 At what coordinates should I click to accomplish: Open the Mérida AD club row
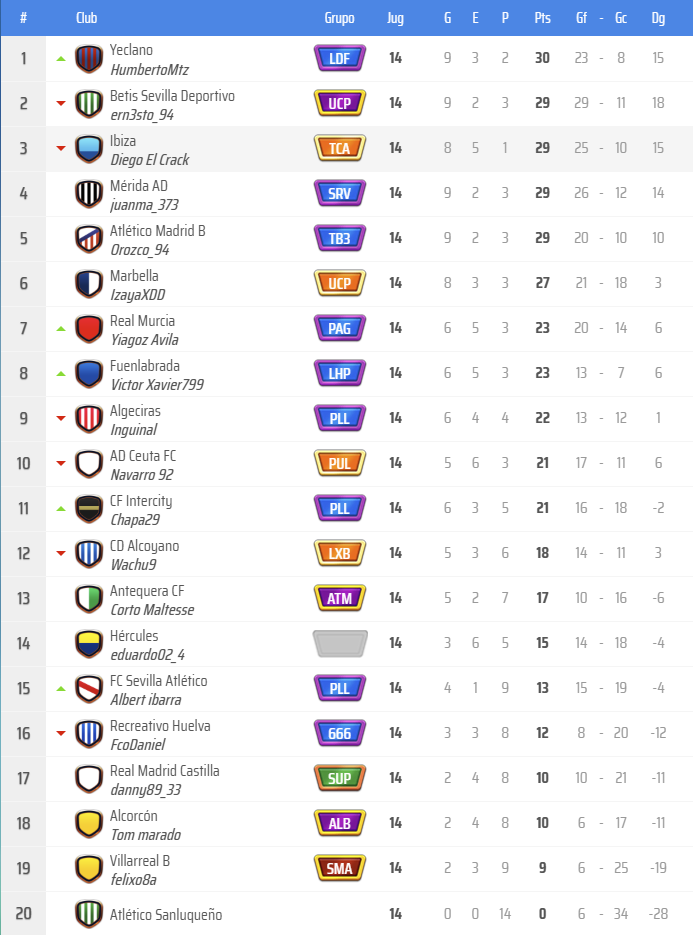(x=139, y=186)
